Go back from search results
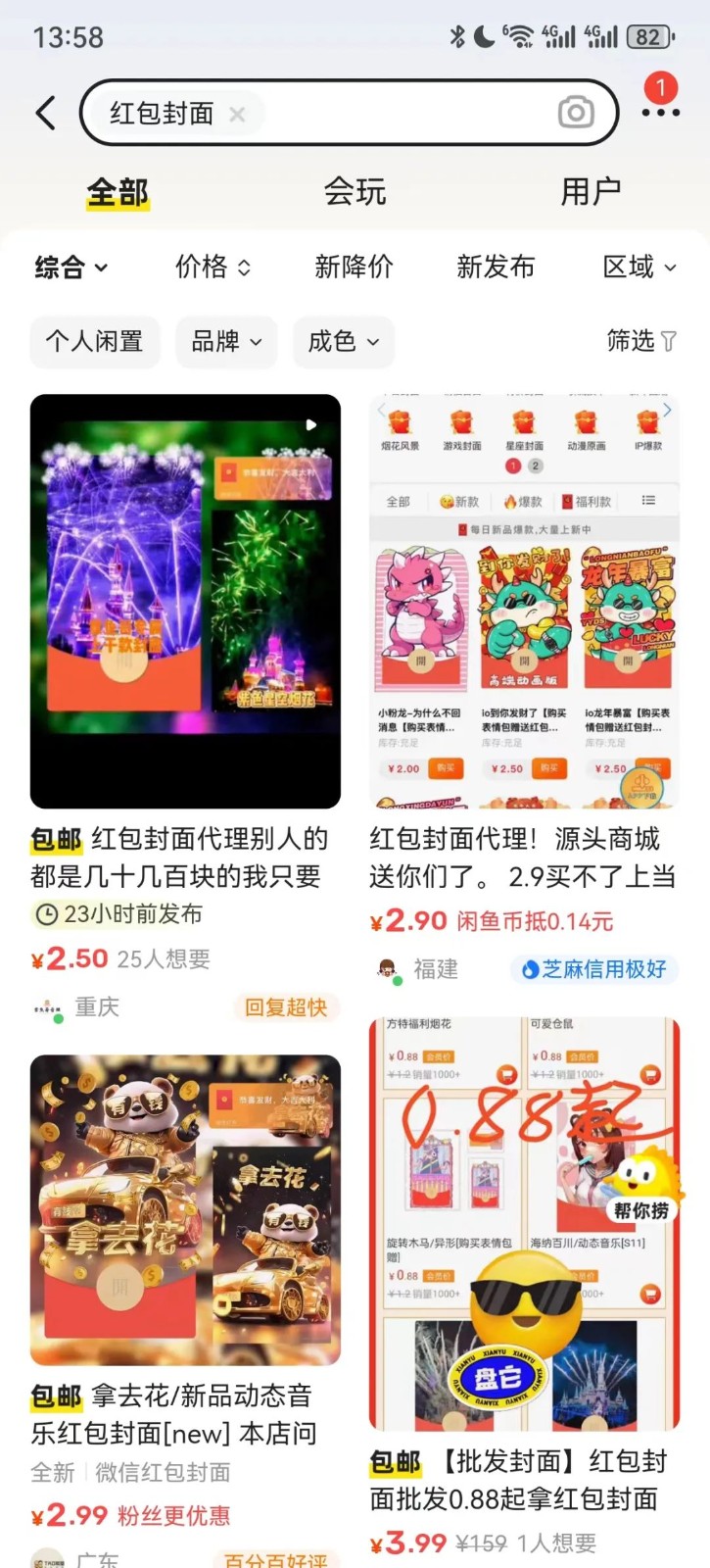Screen dimensions: 710x1568 point(45,114)
